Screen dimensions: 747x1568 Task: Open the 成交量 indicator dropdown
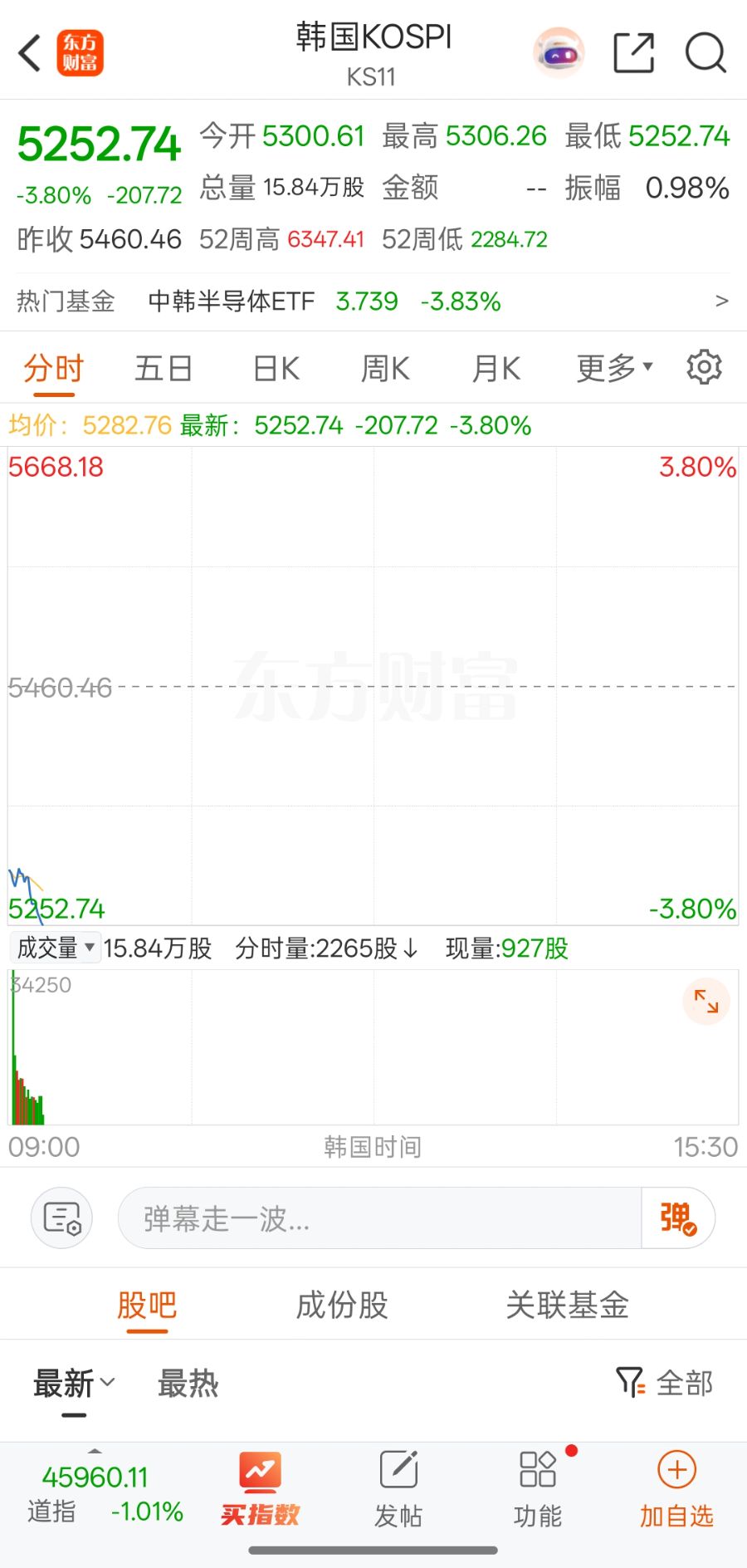click(x=55, y=948)
